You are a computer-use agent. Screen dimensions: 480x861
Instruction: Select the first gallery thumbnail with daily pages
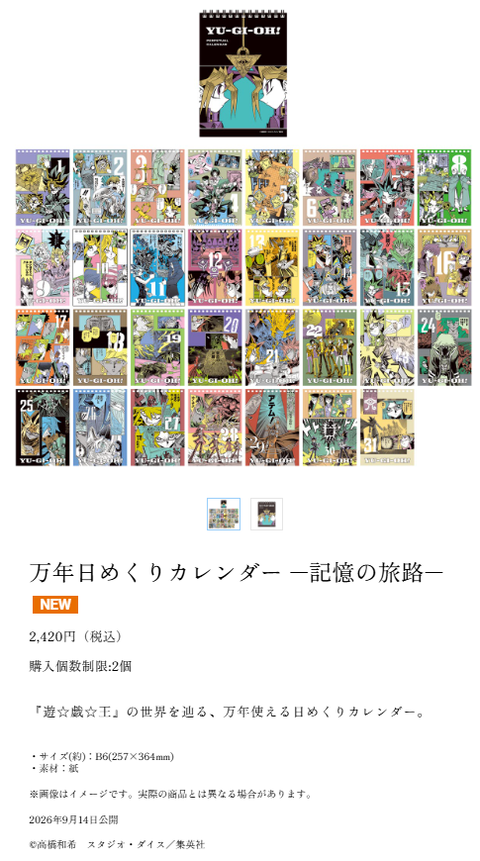224,514
